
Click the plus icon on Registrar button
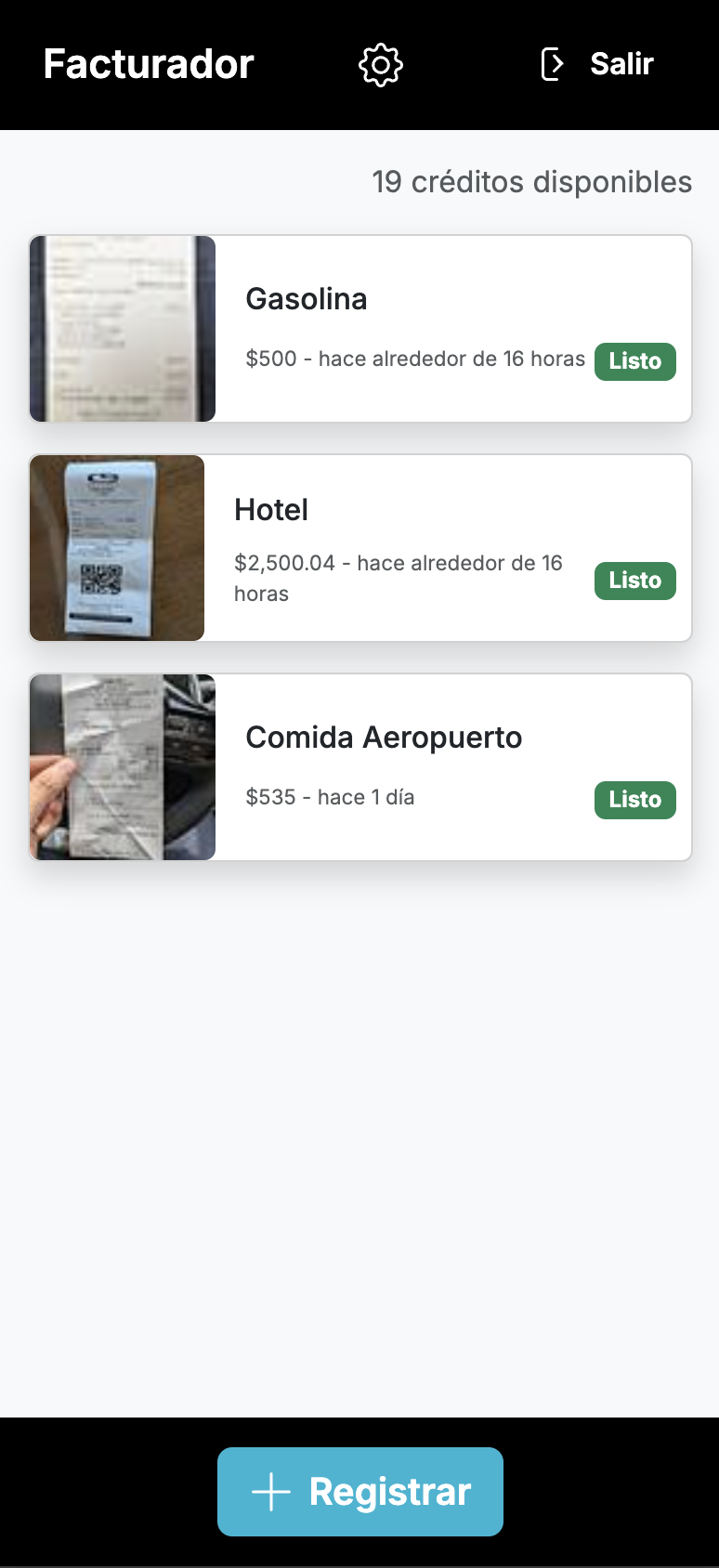click(x=269, y=1490)
